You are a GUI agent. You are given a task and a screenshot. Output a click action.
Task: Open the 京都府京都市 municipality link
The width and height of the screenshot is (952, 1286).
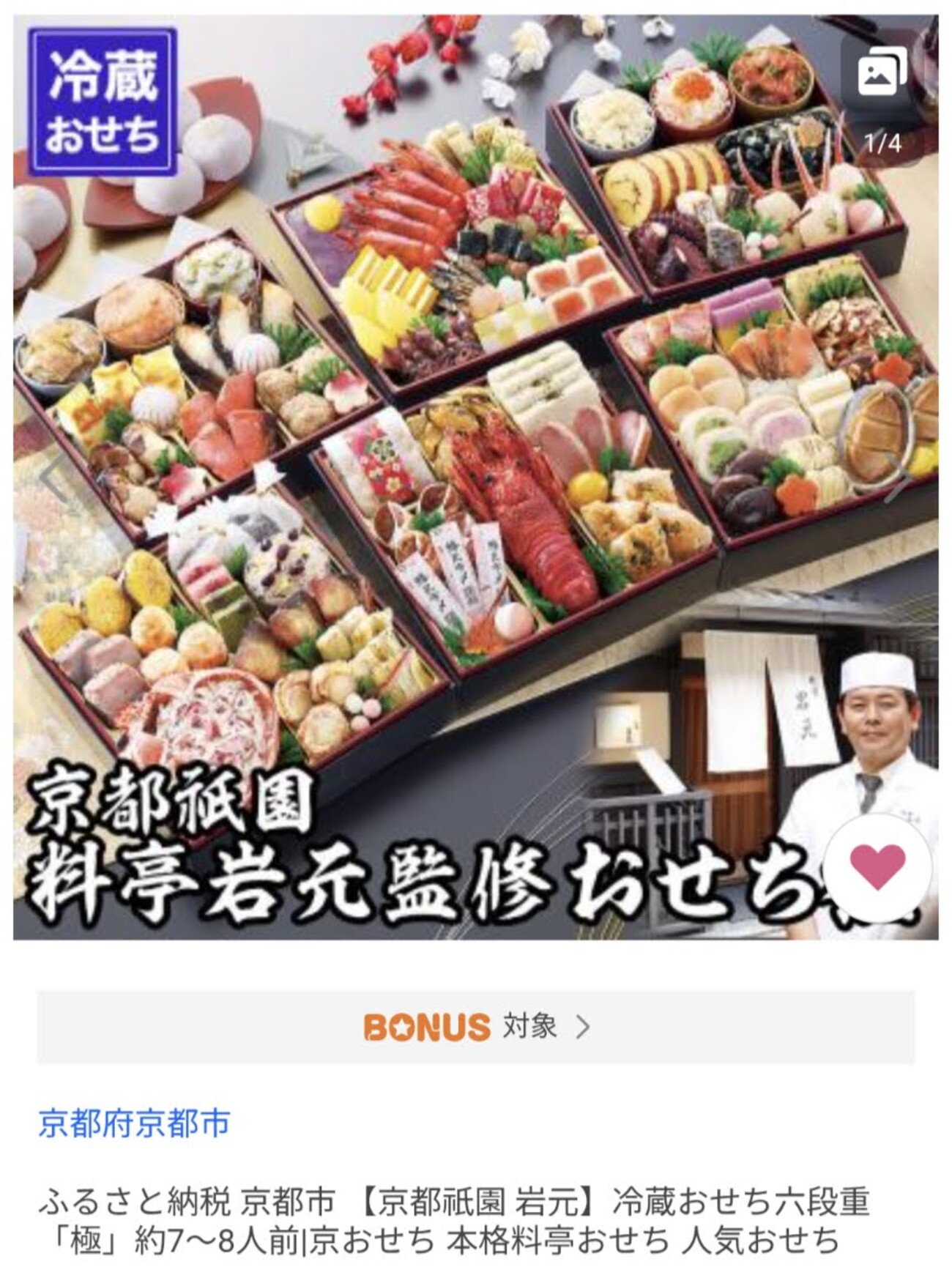coord(135,1123)
